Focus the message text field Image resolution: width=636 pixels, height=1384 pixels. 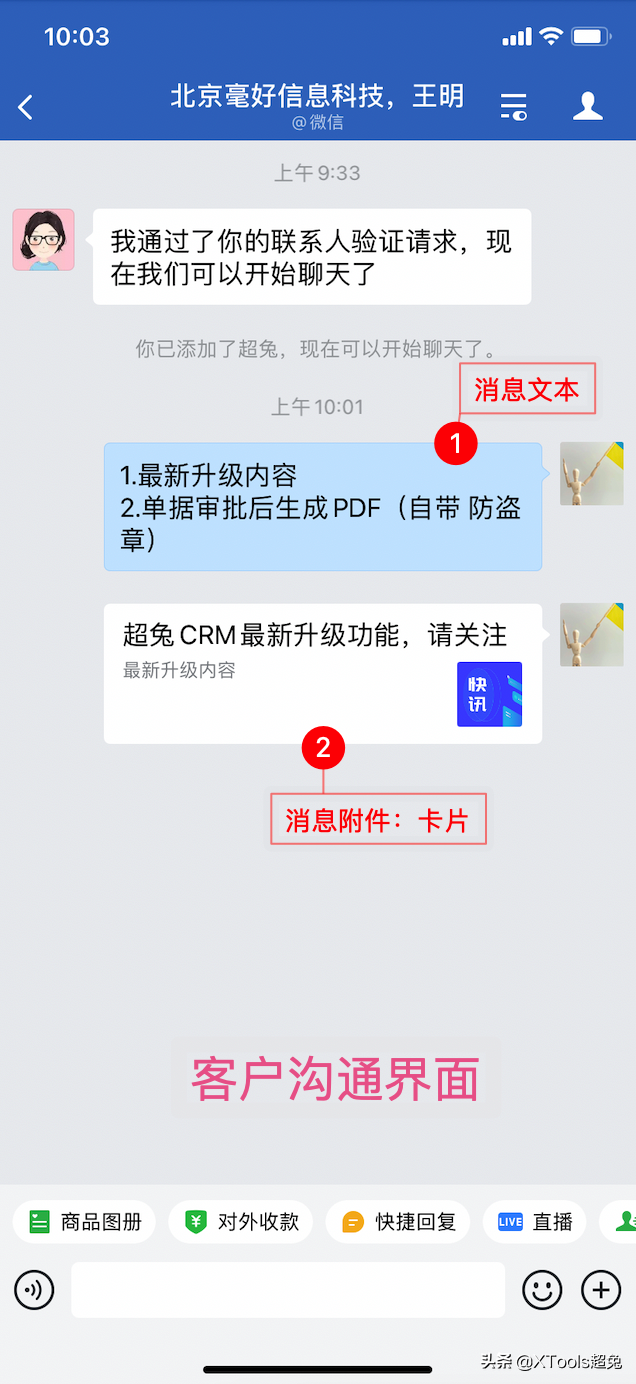click(288, 1290)
